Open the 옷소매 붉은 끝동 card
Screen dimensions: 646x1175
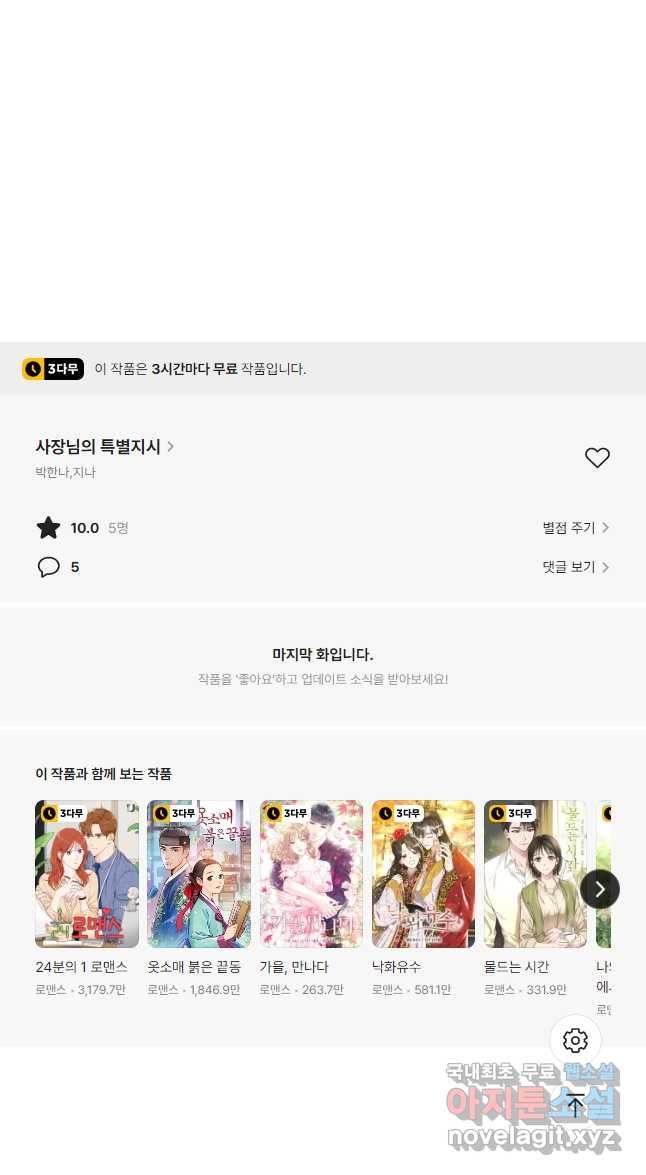199,874
